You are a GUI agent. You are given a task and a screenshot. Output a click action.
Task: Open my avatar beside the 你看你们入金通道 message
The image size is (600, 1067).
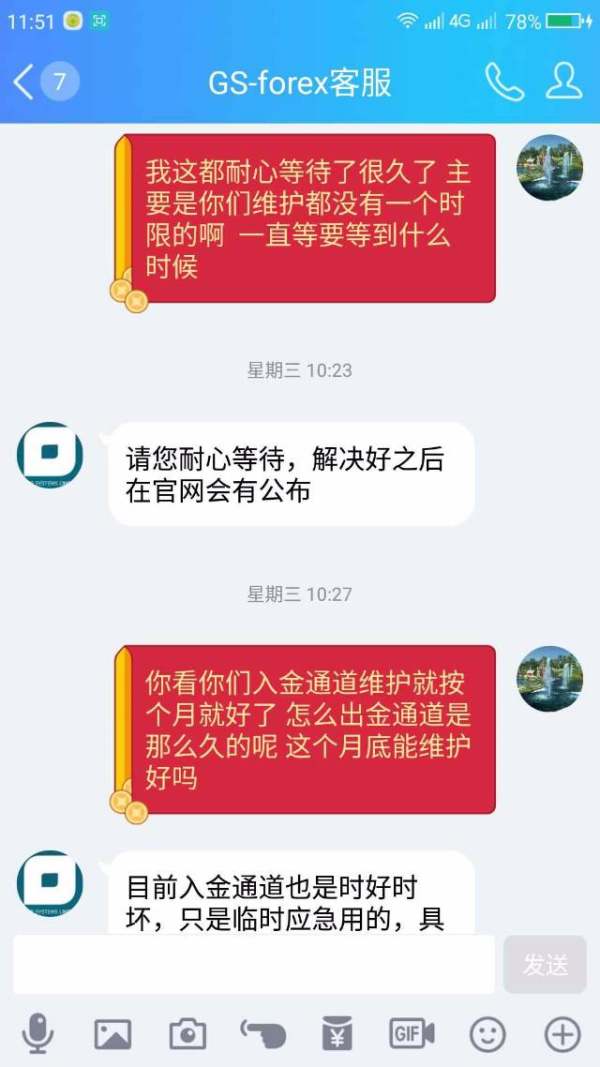click(x=549, y=678)
